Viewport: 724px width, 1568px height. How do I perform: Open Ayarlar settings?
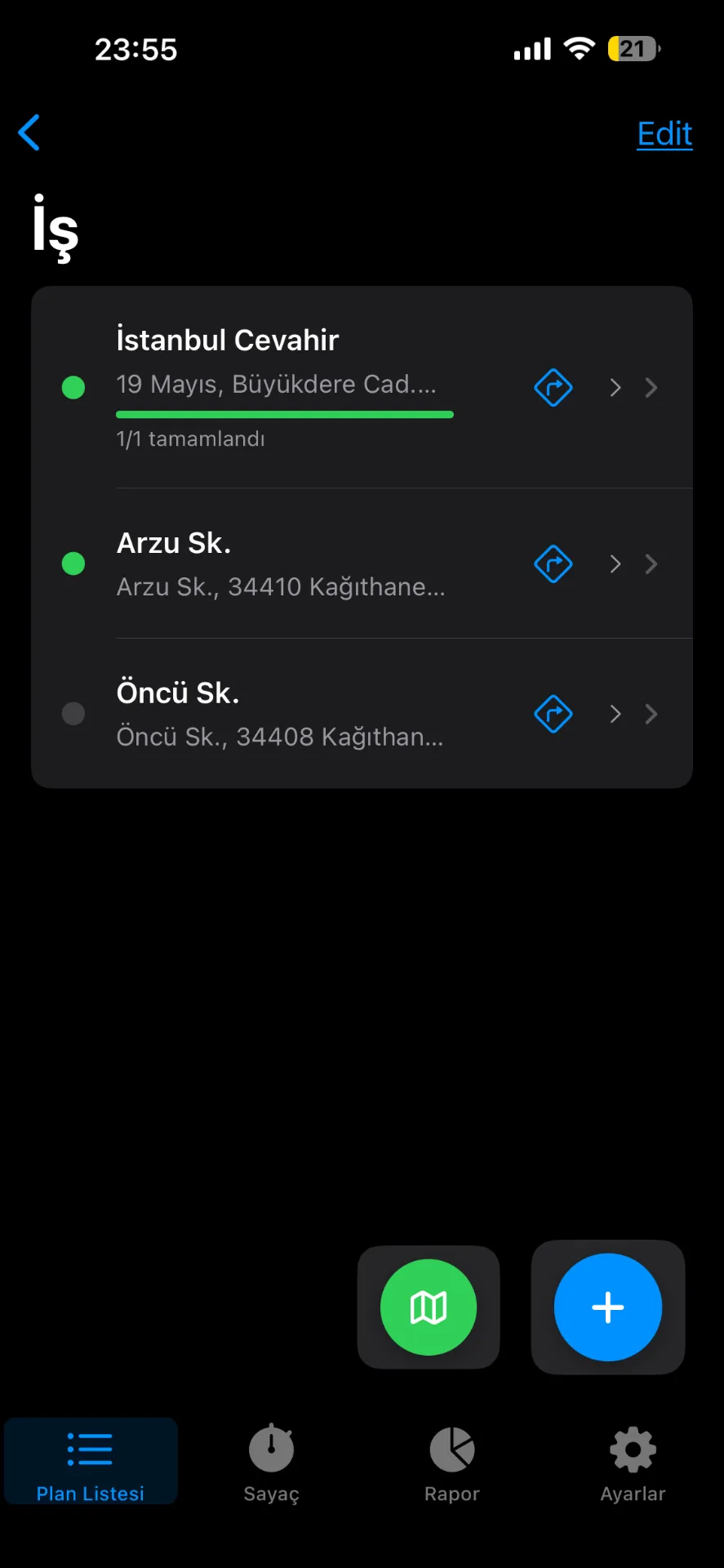(x=632, y=1462)
